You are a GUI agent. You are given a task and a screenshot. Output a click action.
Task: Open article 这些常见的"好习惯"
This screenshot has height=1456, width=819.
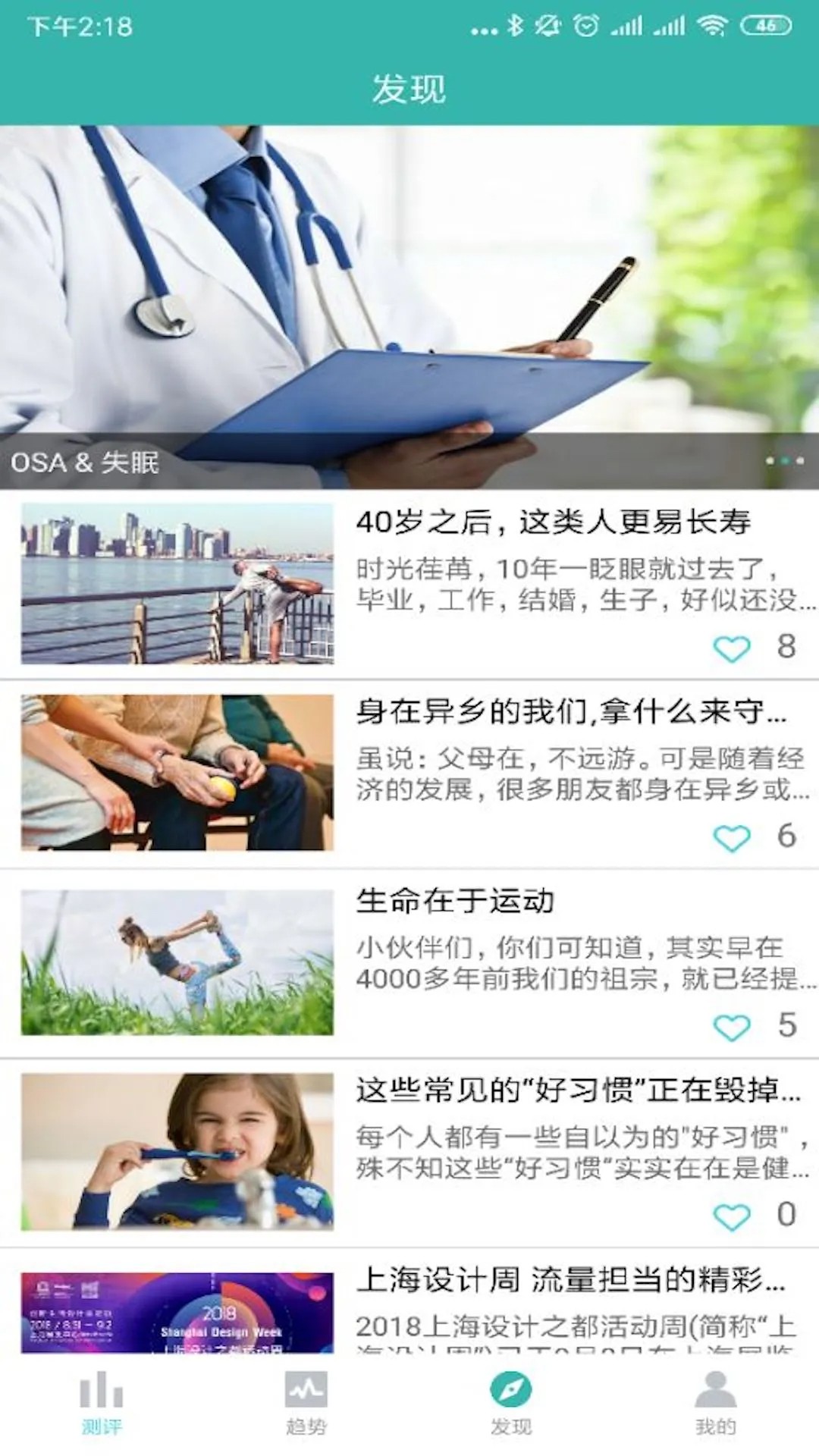coord(576,1090)
